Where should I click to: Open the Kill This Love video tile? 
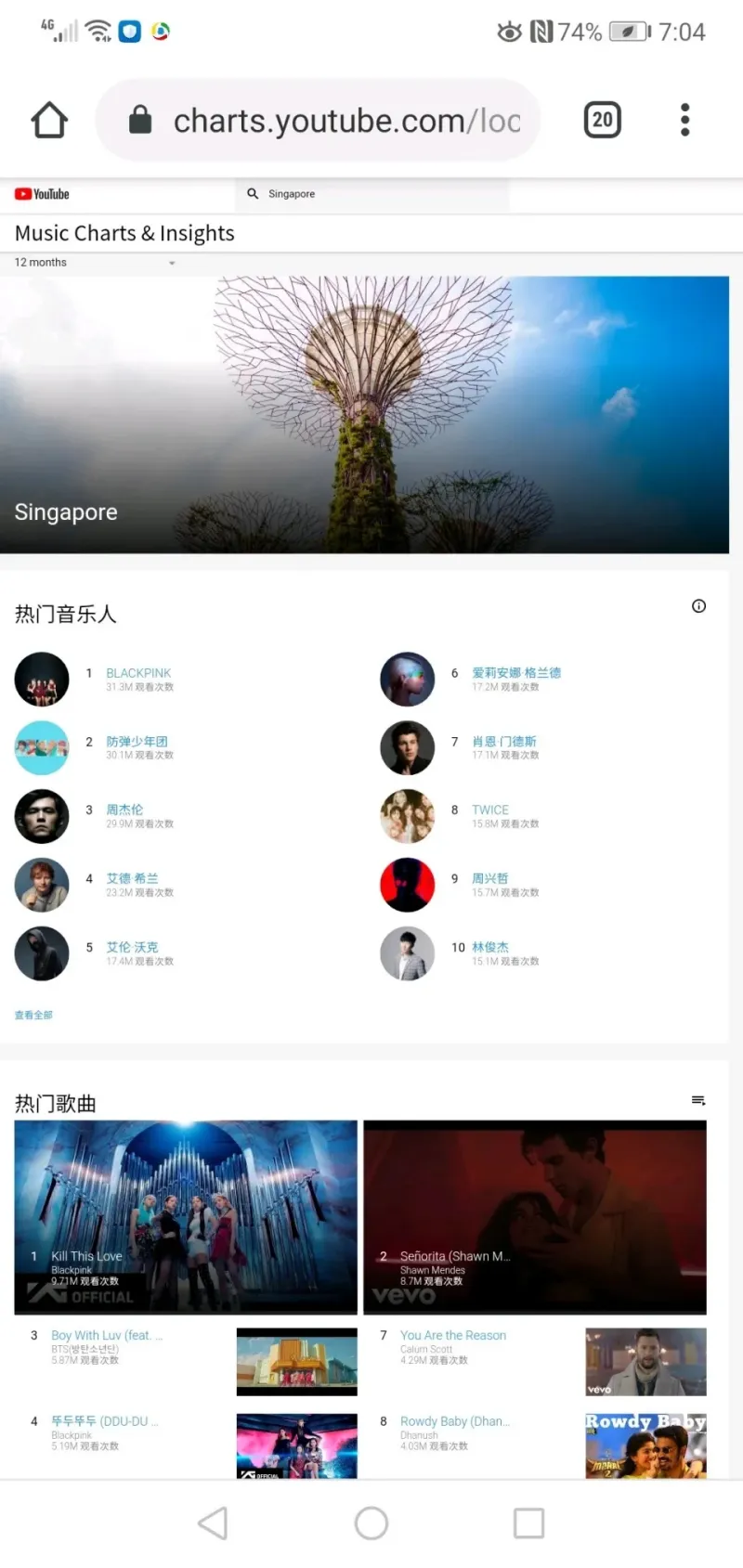(186, 1216)
